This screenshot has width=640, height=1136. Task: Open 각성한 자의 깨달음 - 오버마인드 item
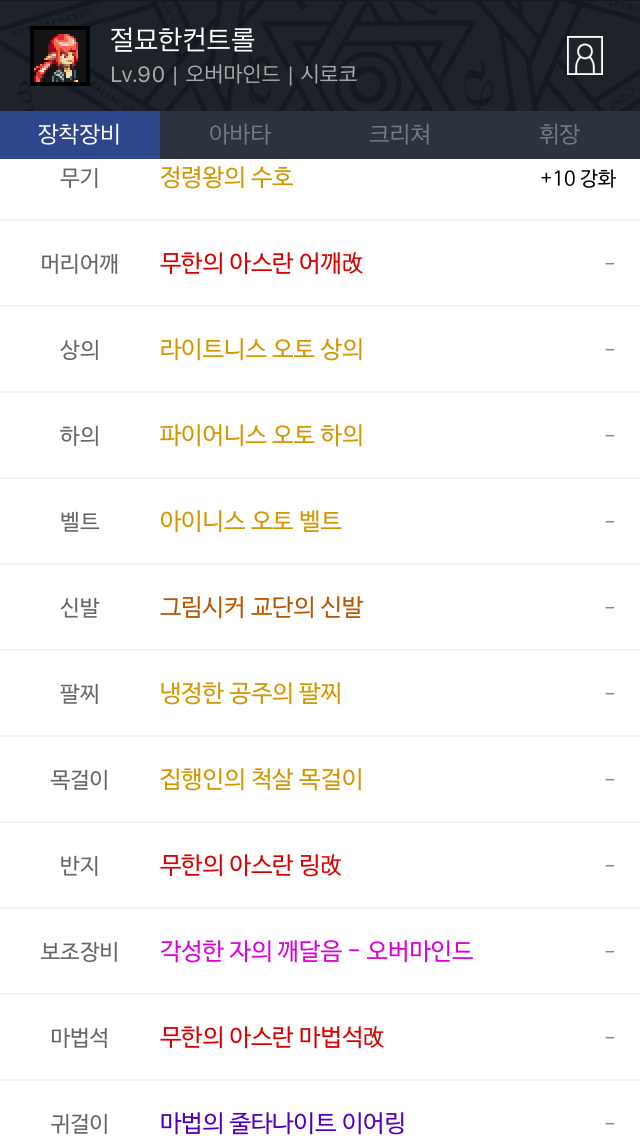[x=316, y=952]
